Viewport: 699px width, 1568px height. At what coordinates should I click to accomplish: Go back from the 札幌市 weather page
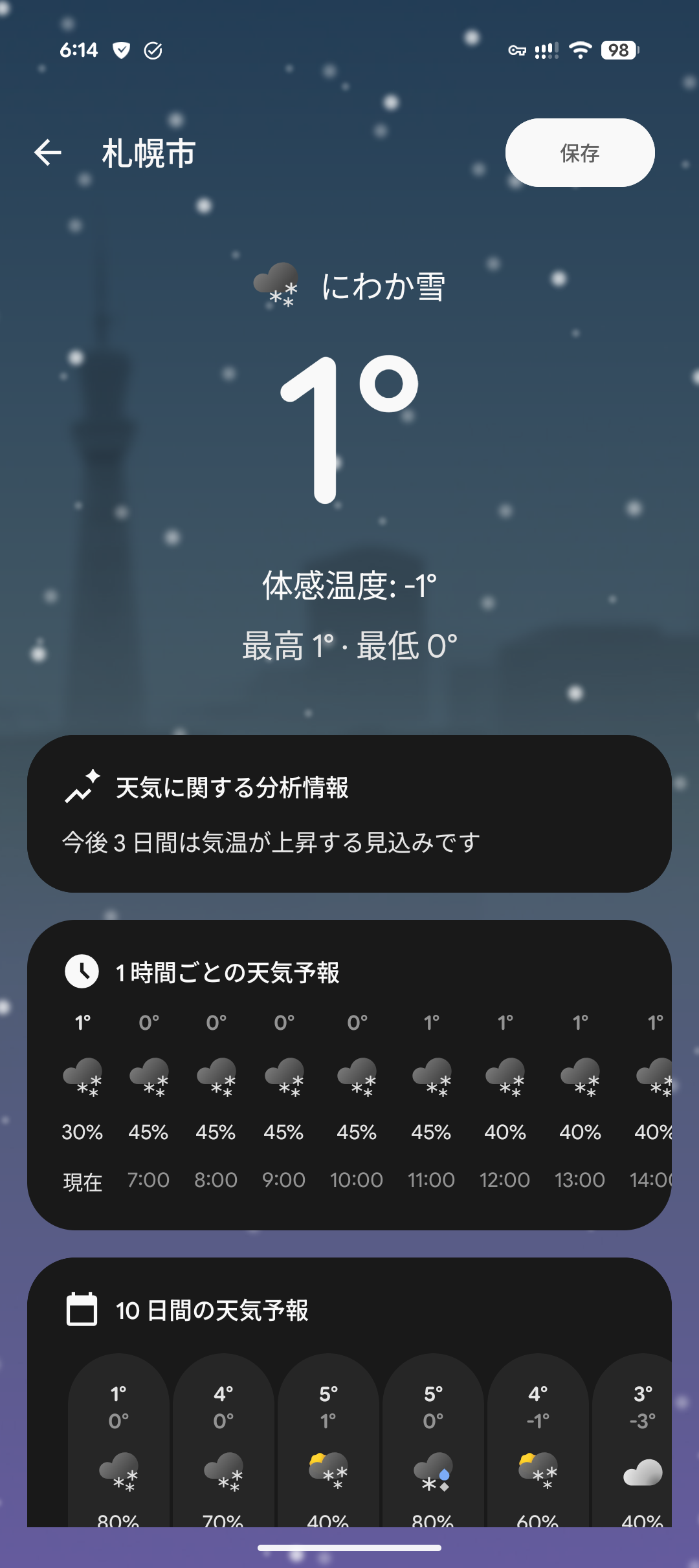point(48,153)
